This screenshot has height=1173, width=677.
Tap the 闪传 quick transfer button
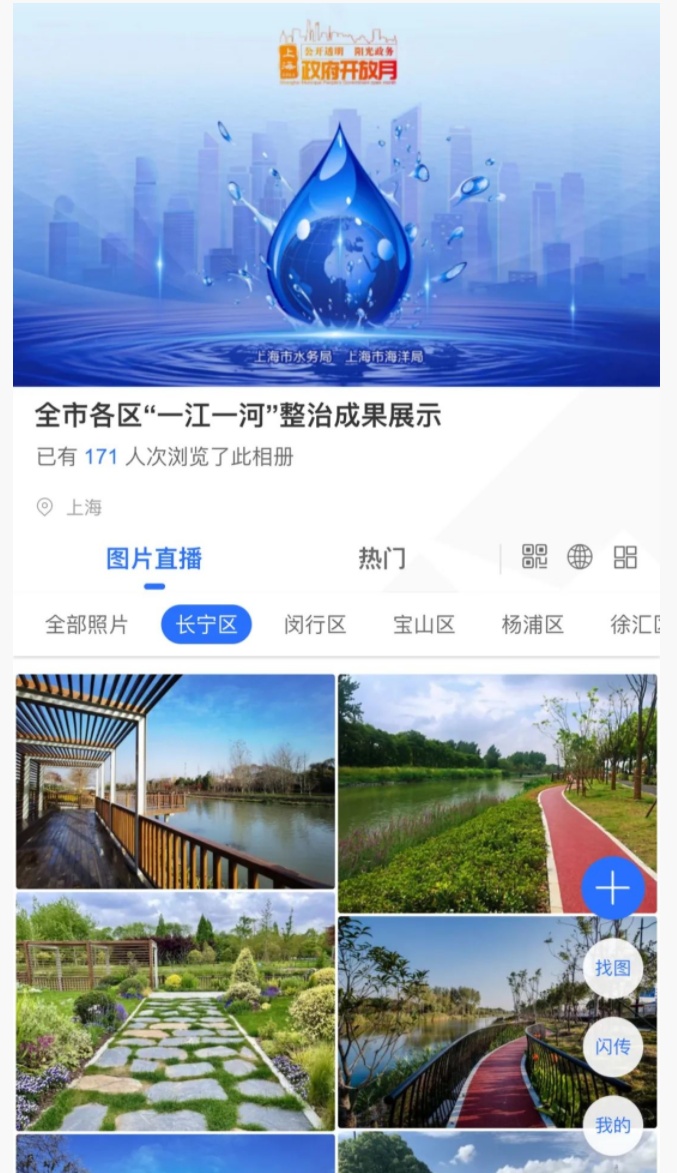coord(612,1047)
